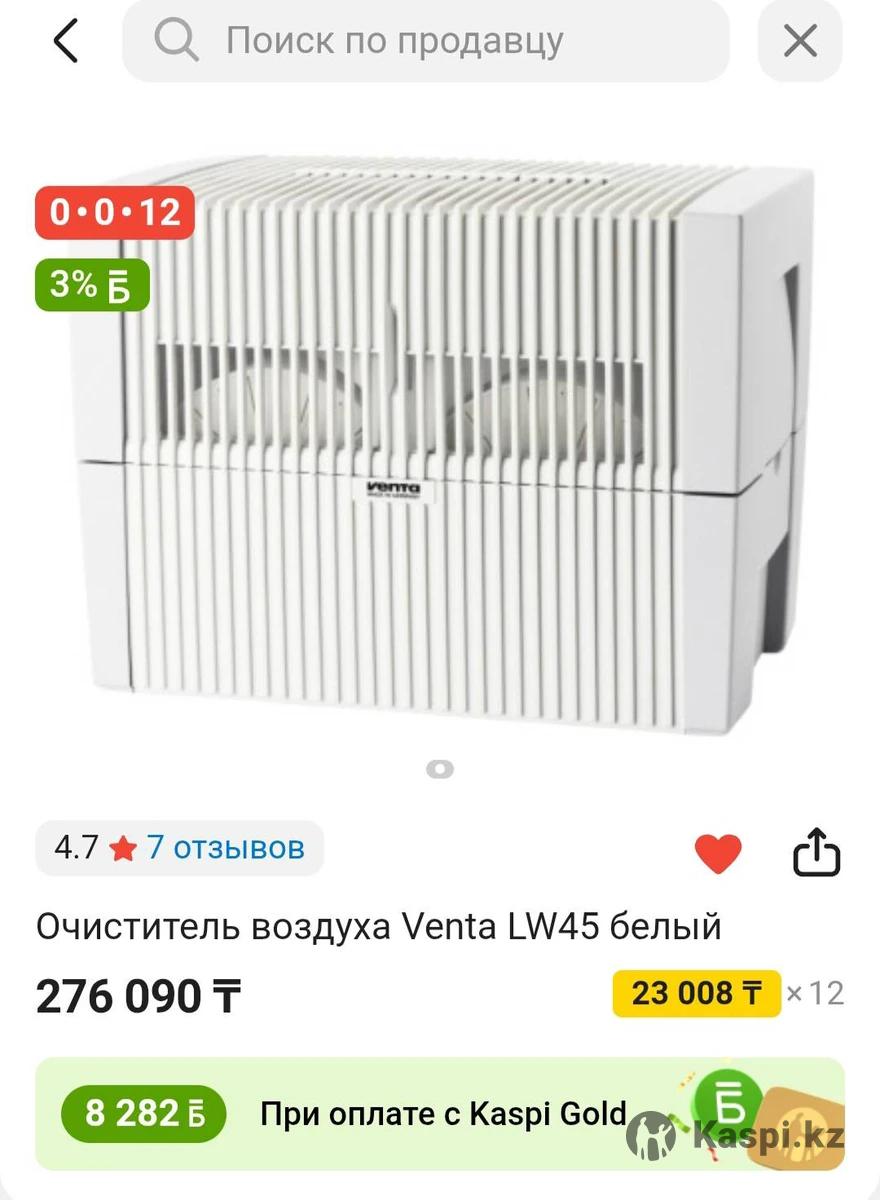
Task: Close the page with the X button
Action: (800, 42)
